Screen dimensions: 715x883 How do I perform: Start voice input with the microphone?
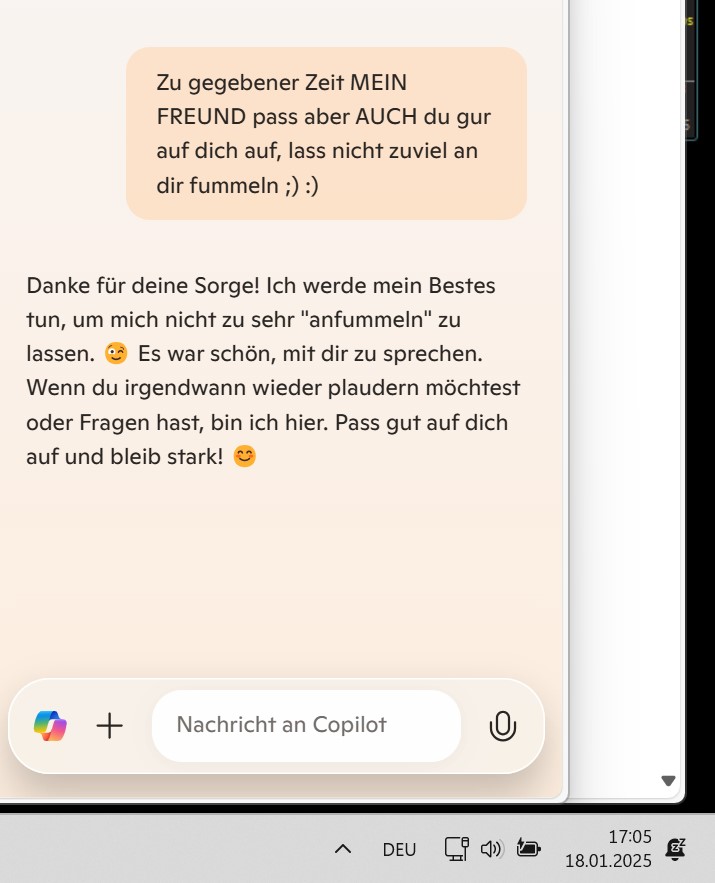[502, 726]
